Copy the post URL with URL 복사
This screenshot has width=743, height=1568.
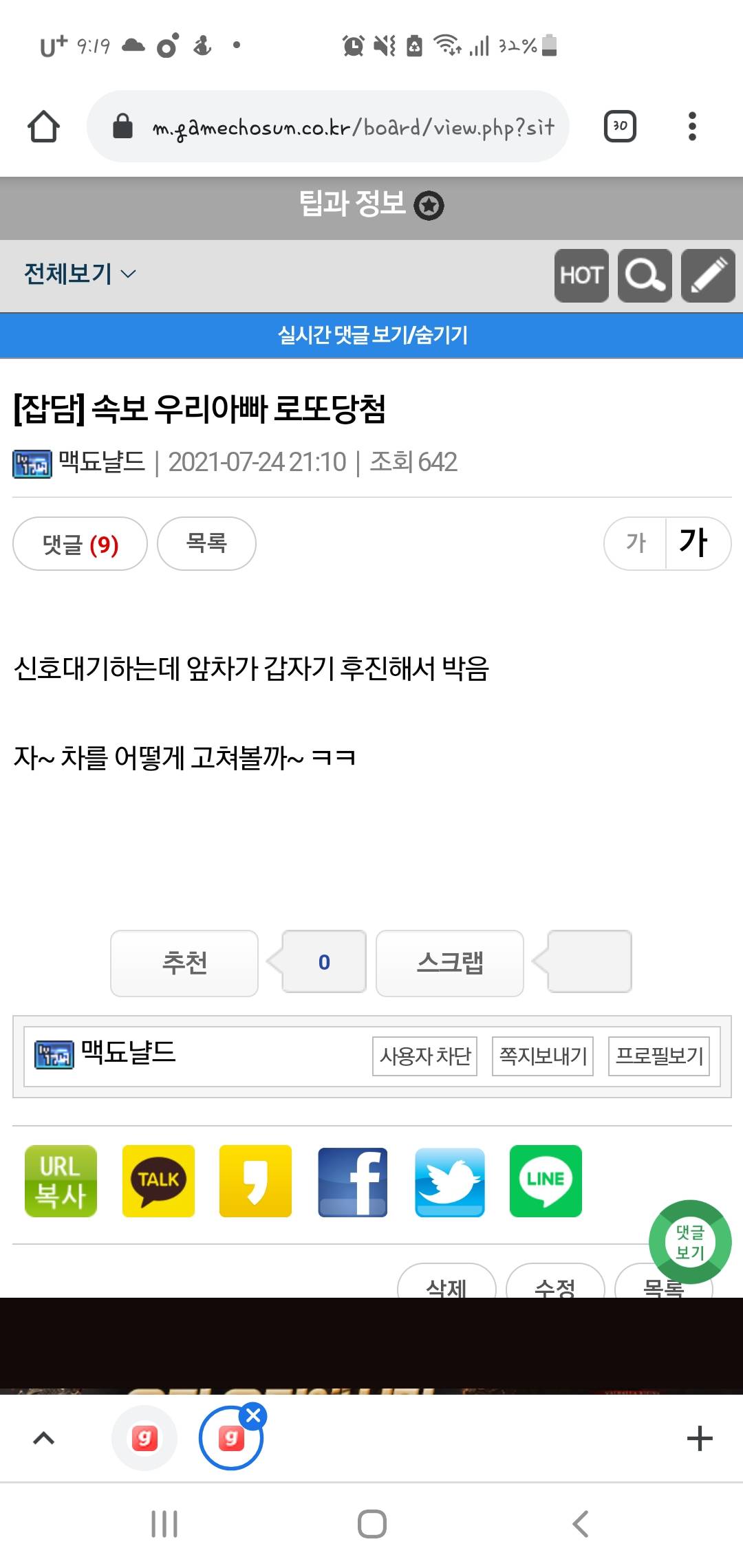pyautogui.click(x=61, y=1181)
